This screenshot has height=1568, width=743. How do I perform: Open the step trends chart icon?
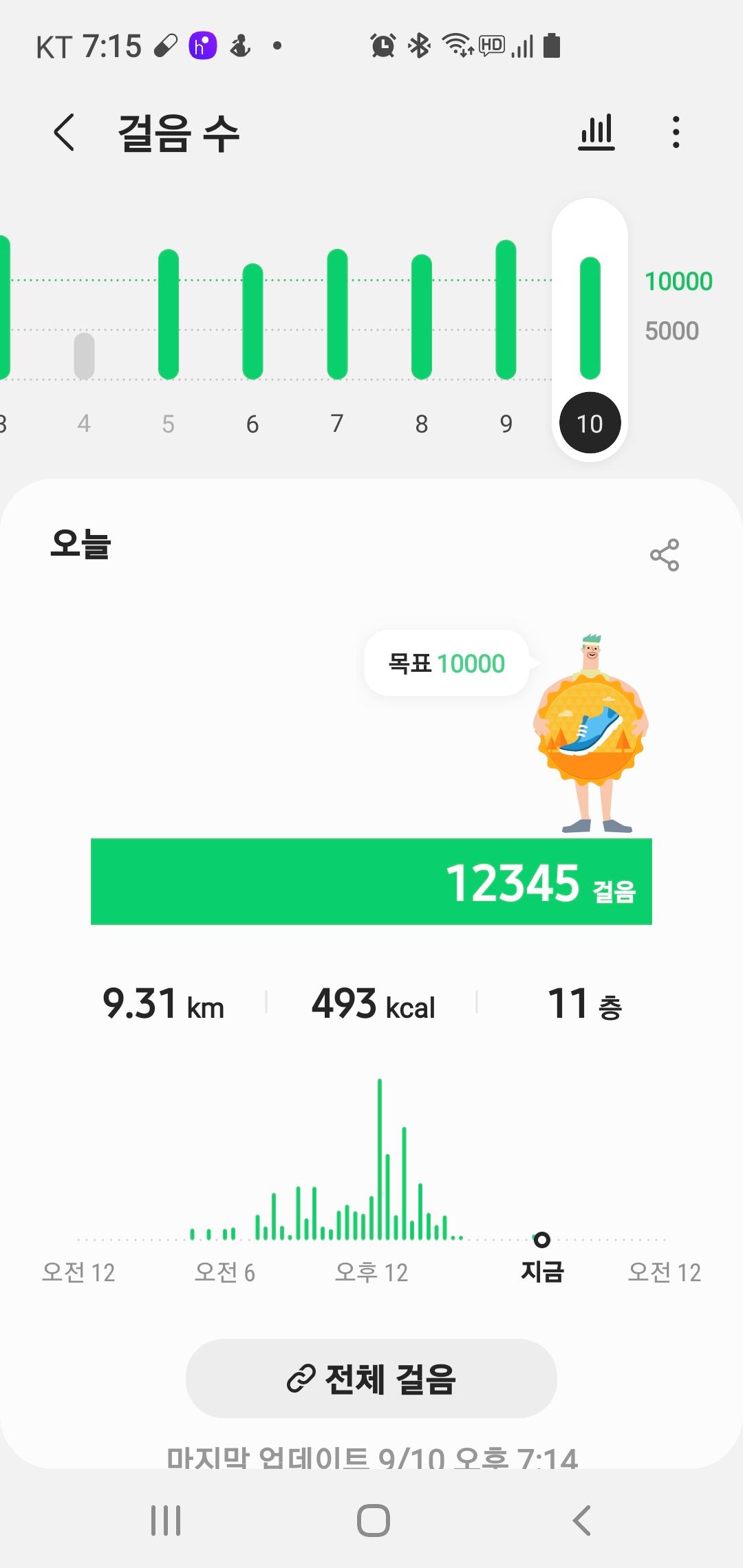pyautogui.click(x=596, y=132)
